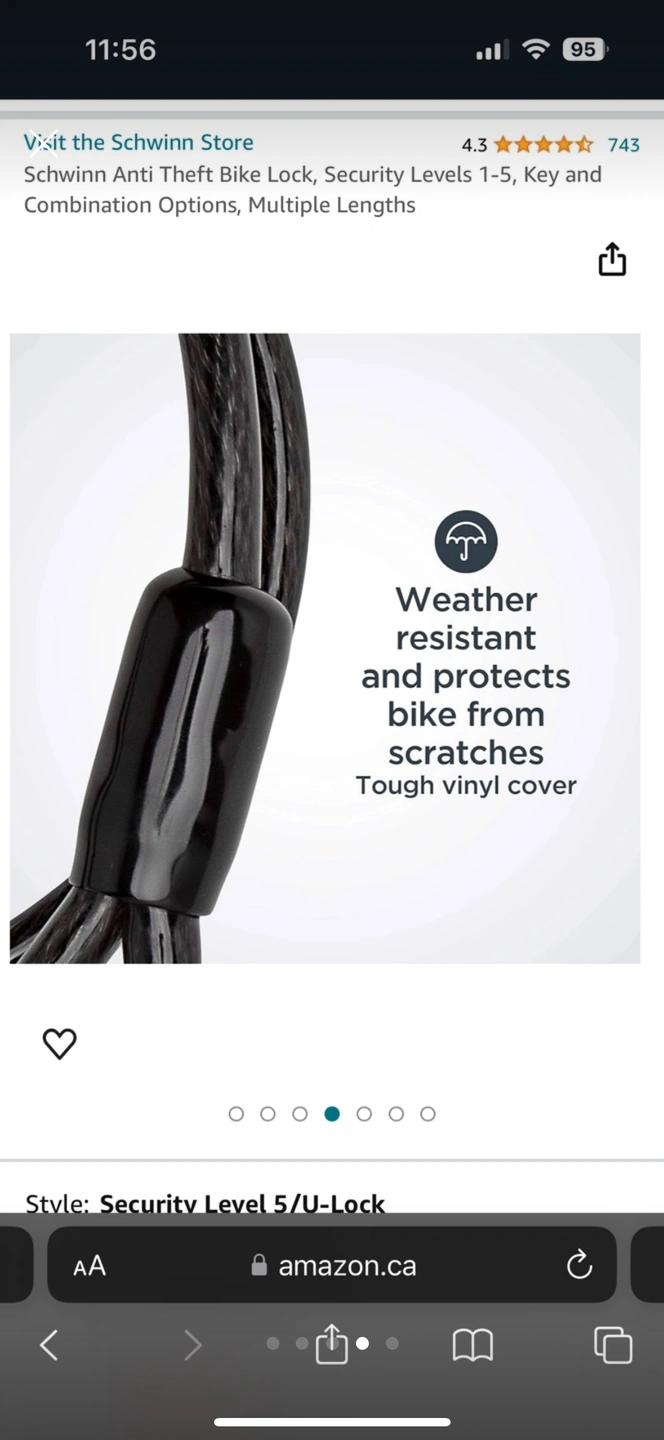Screen dimensions: 664x1440
Task: Open Safari AA reader options
Action: pyautogui.click(x=90, y=1266)
